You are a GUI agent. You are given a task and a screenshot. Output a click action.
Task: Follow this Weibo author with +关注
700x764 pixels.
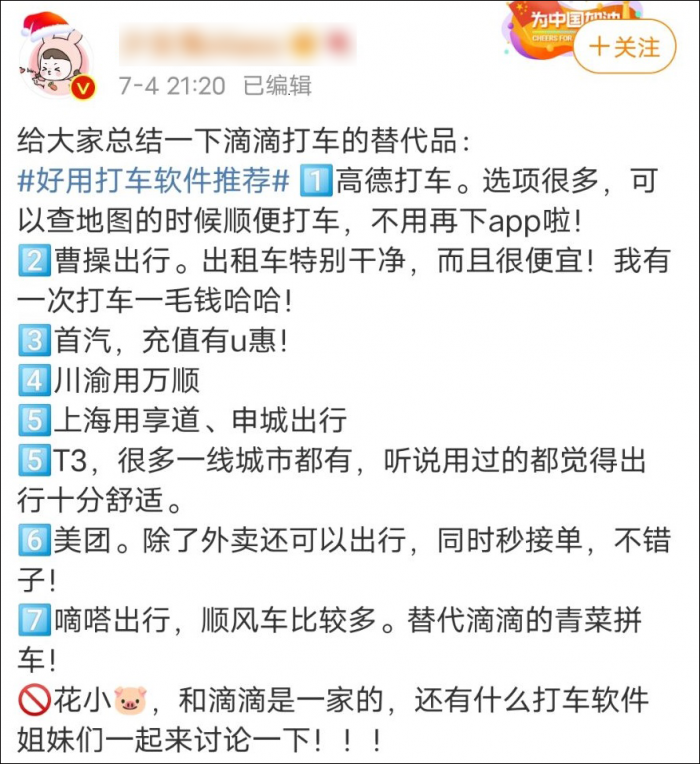coord(624,47)
